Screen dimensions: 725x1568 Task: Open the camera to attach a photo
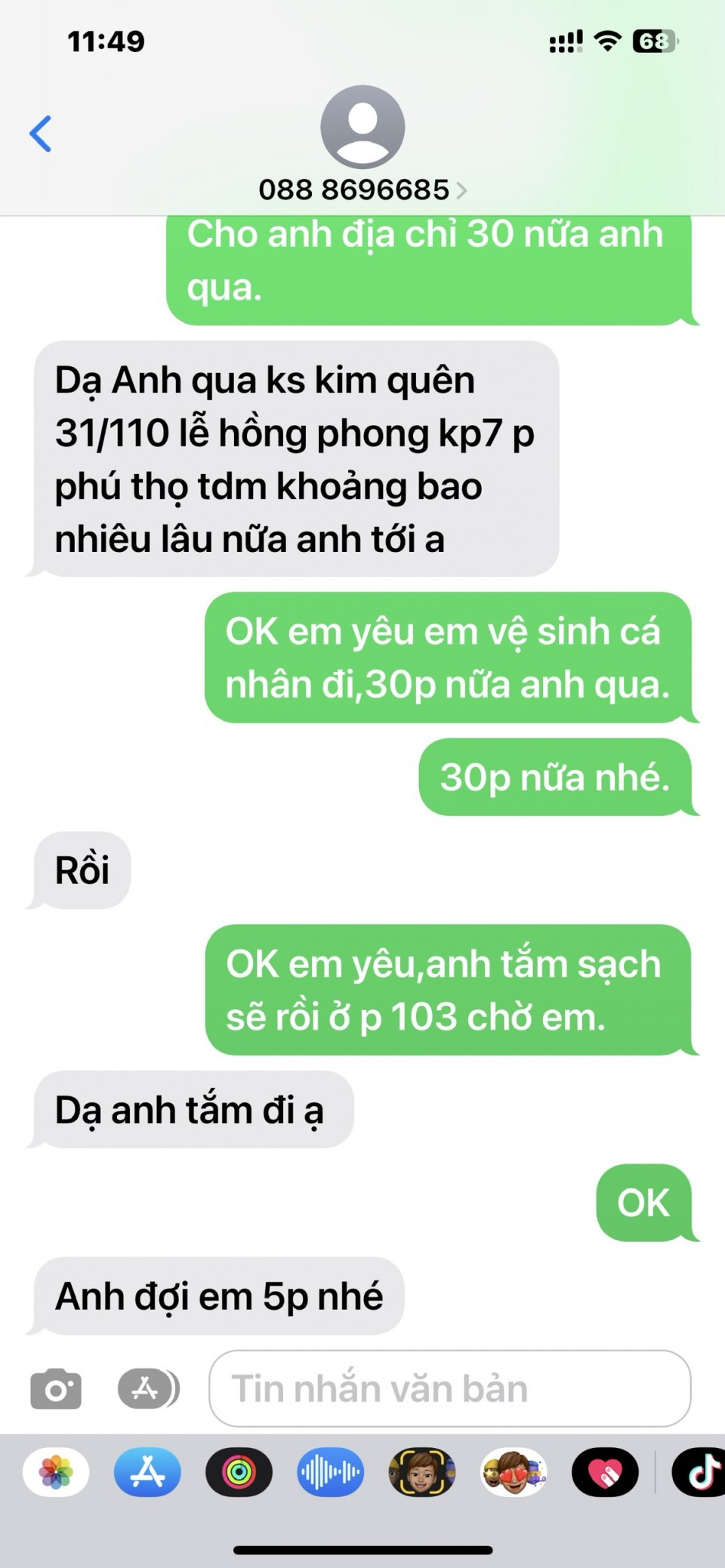tap(56, 1388)
